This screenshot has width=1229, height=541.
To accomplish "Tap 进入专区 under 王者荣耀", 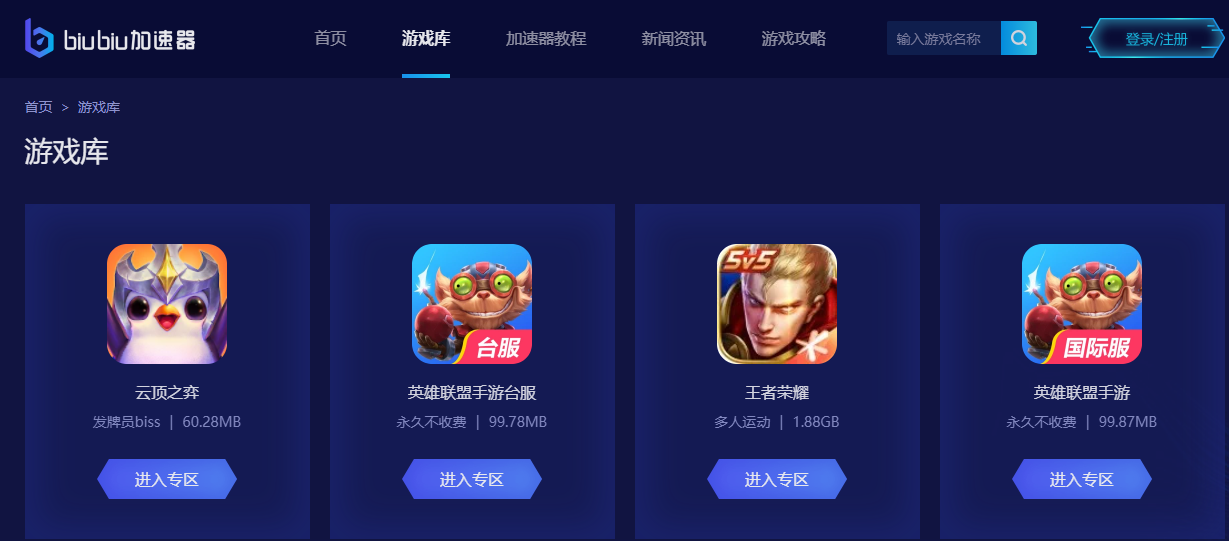I will [777, 479].
